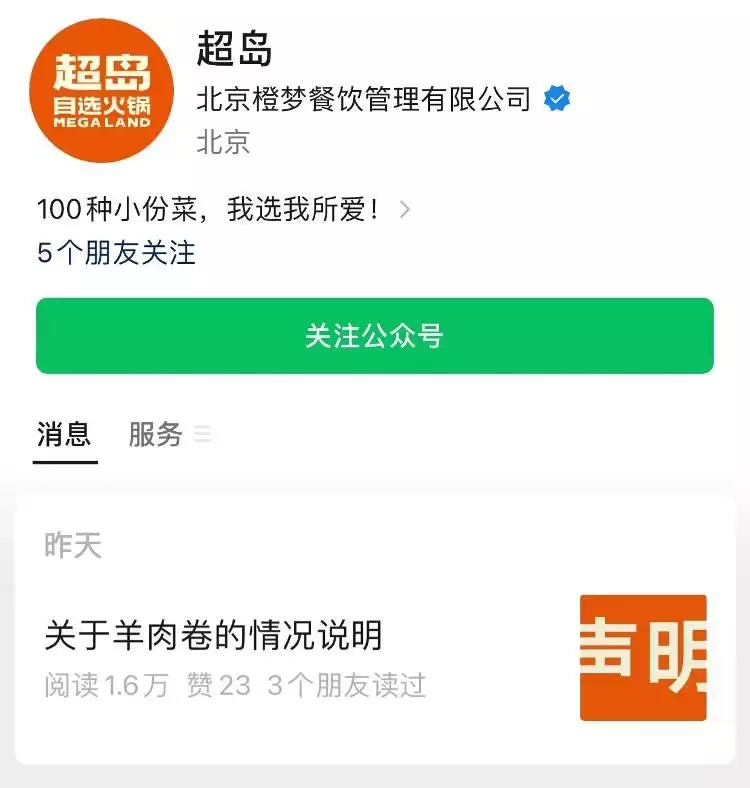
Task: View the 5个朋友关注 friends list
Action: point(116,253)
